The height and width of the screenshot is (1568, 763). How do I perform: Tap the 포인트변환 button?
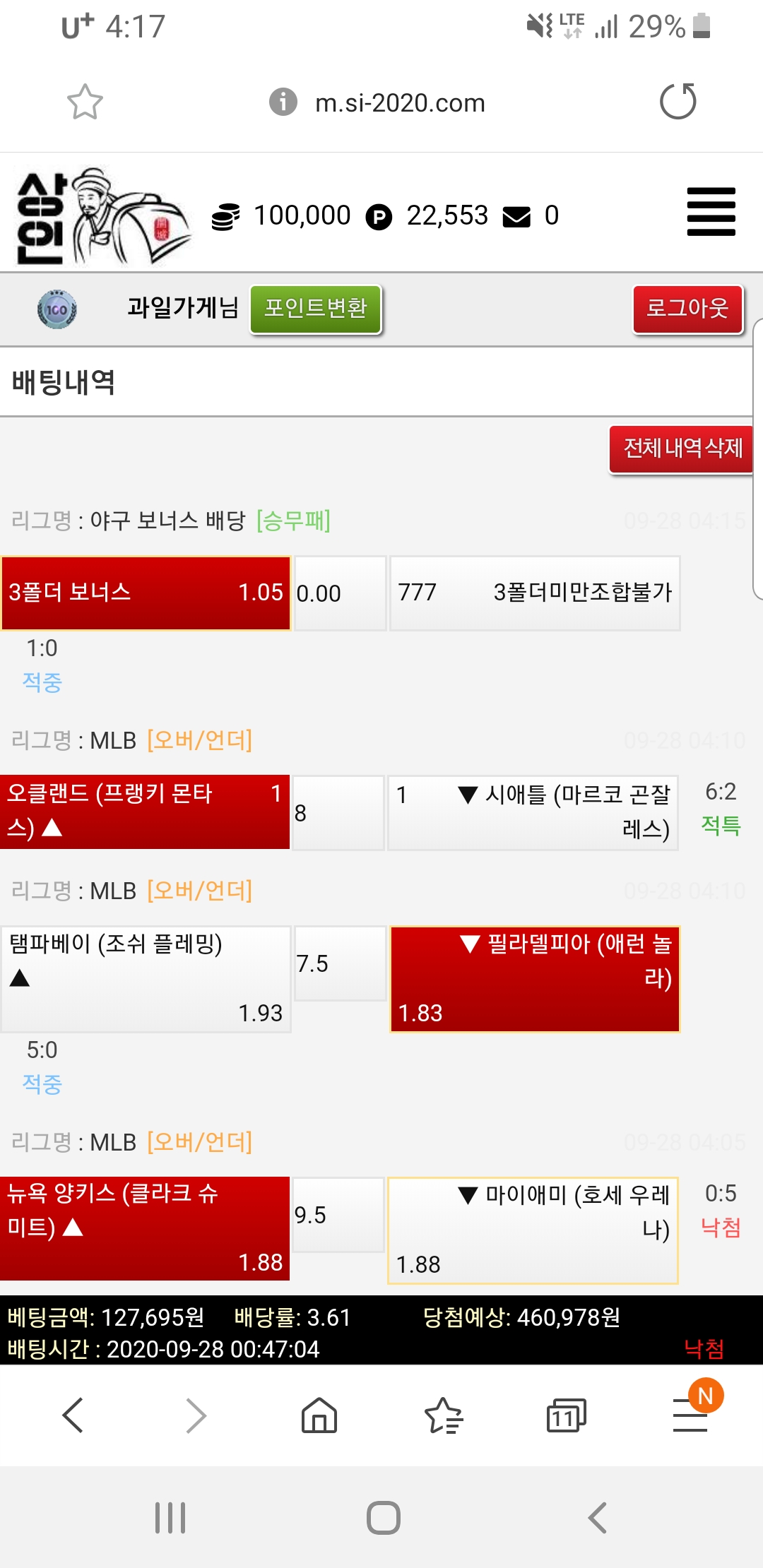[x=316, y=309]
